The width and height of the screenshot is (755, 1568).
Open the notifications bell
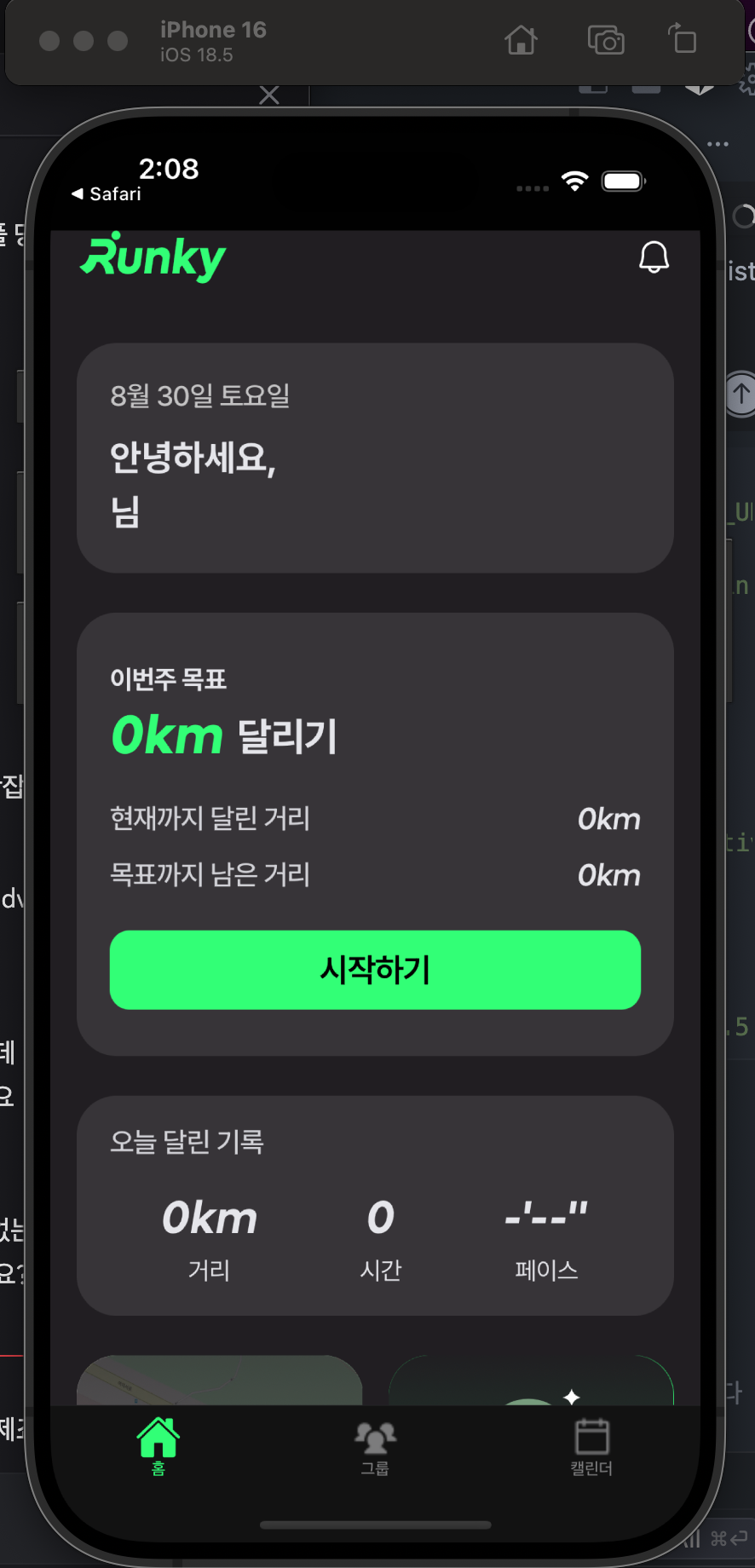point(654,257)
